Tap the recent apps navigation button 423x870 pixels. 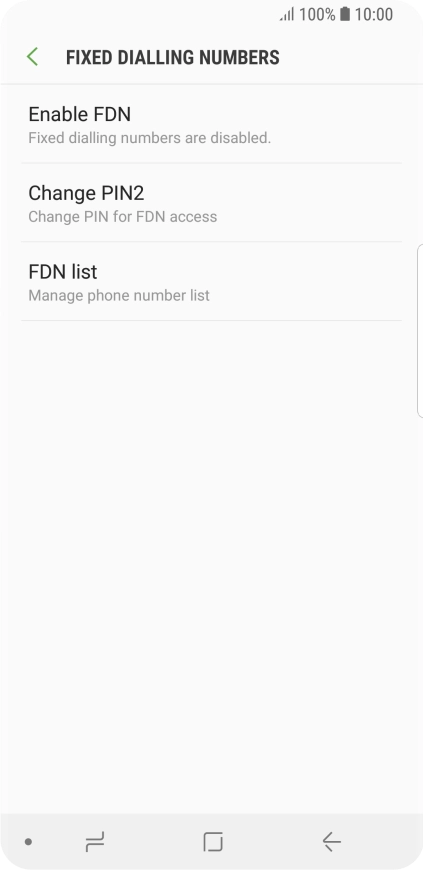(95, 842)
